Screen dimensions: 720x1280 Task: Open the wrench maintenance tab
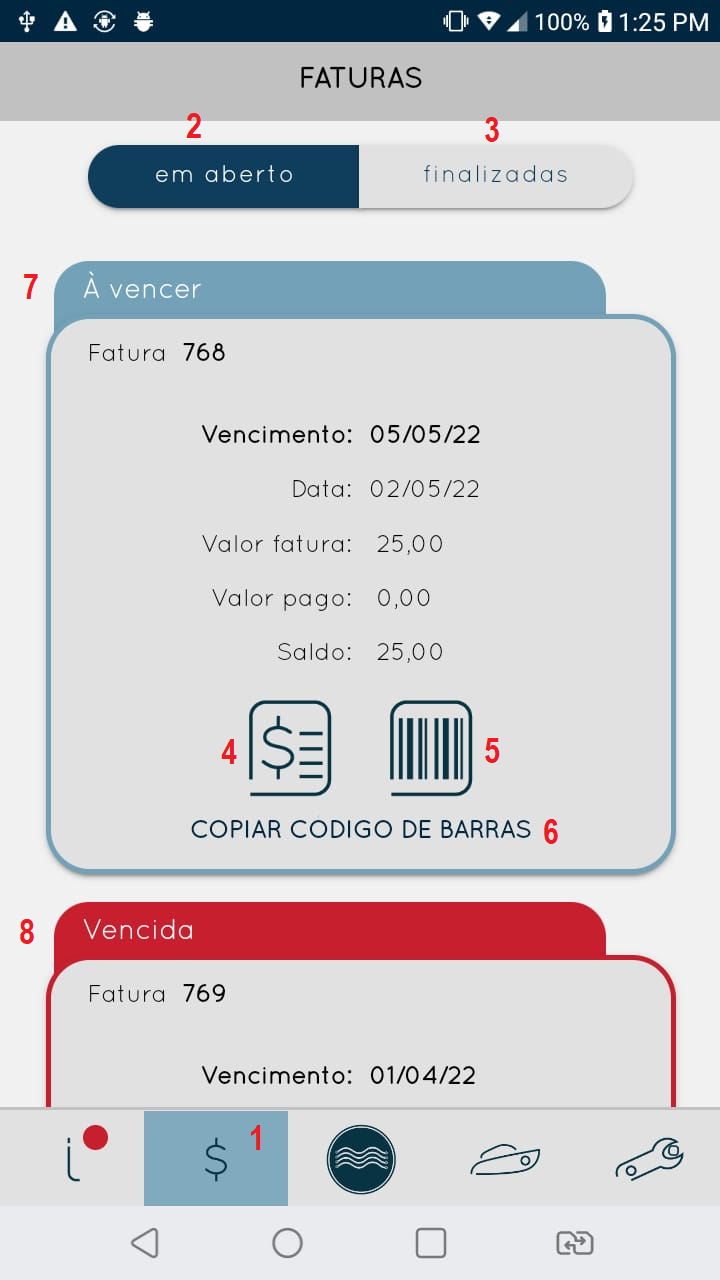649,1158
